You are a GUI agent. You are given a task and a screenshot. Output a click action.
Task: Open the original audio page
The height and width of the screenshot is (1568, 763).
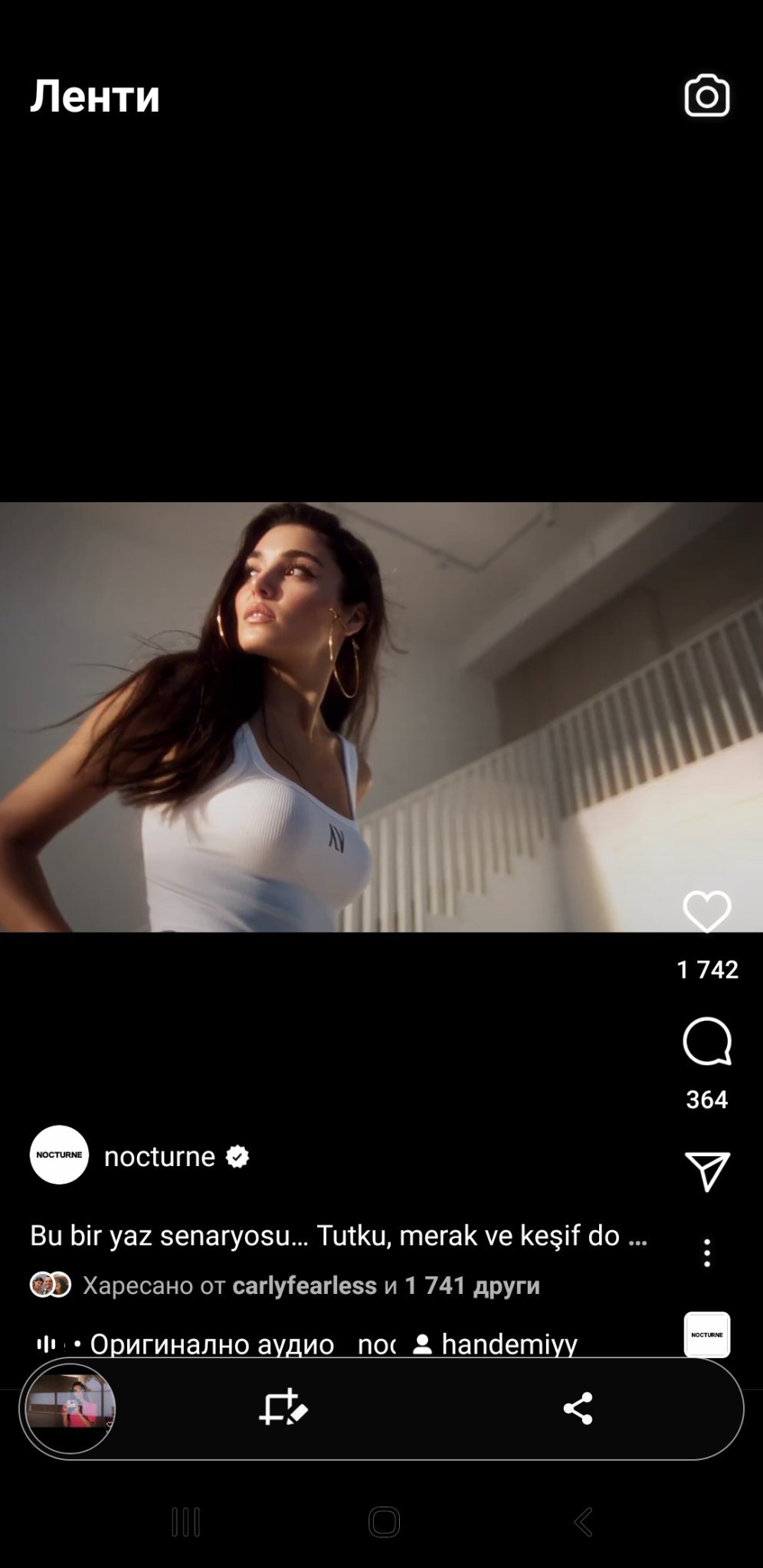(211, 1343)
